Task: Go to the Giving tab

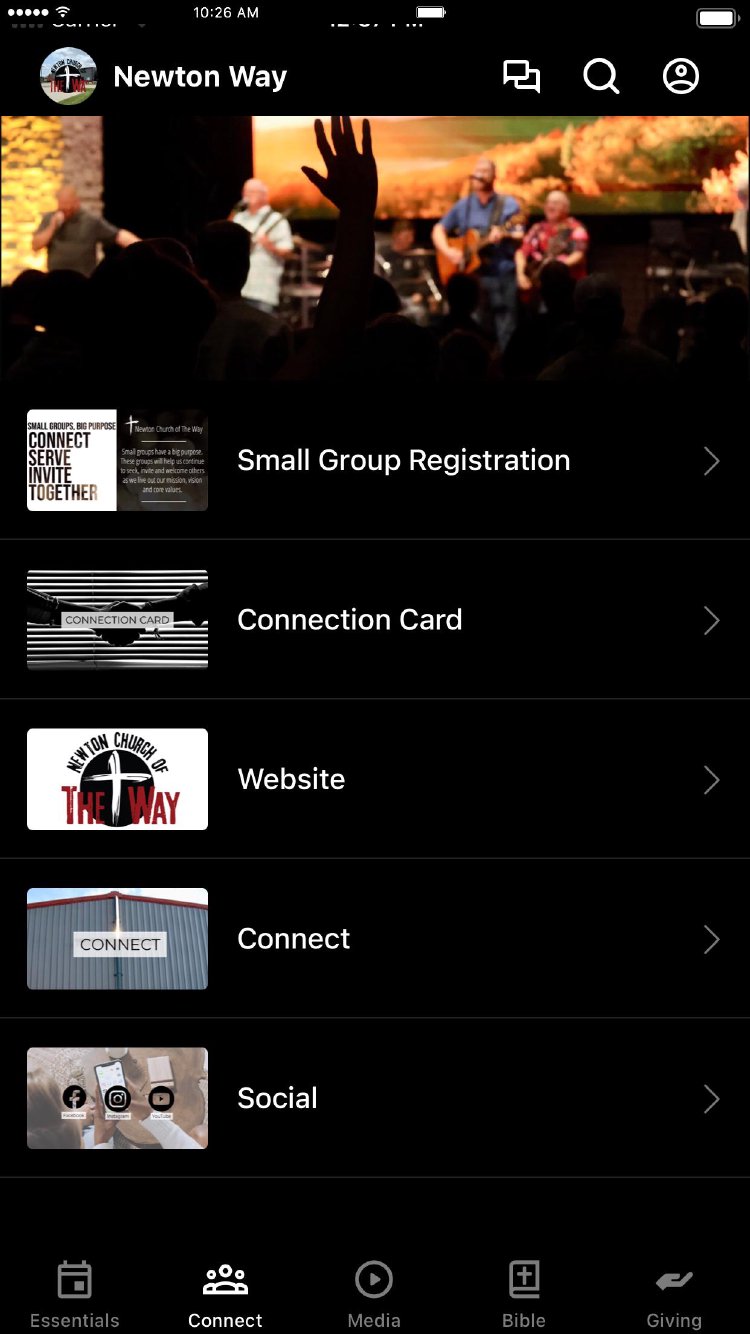Action: click(674, 1294)
